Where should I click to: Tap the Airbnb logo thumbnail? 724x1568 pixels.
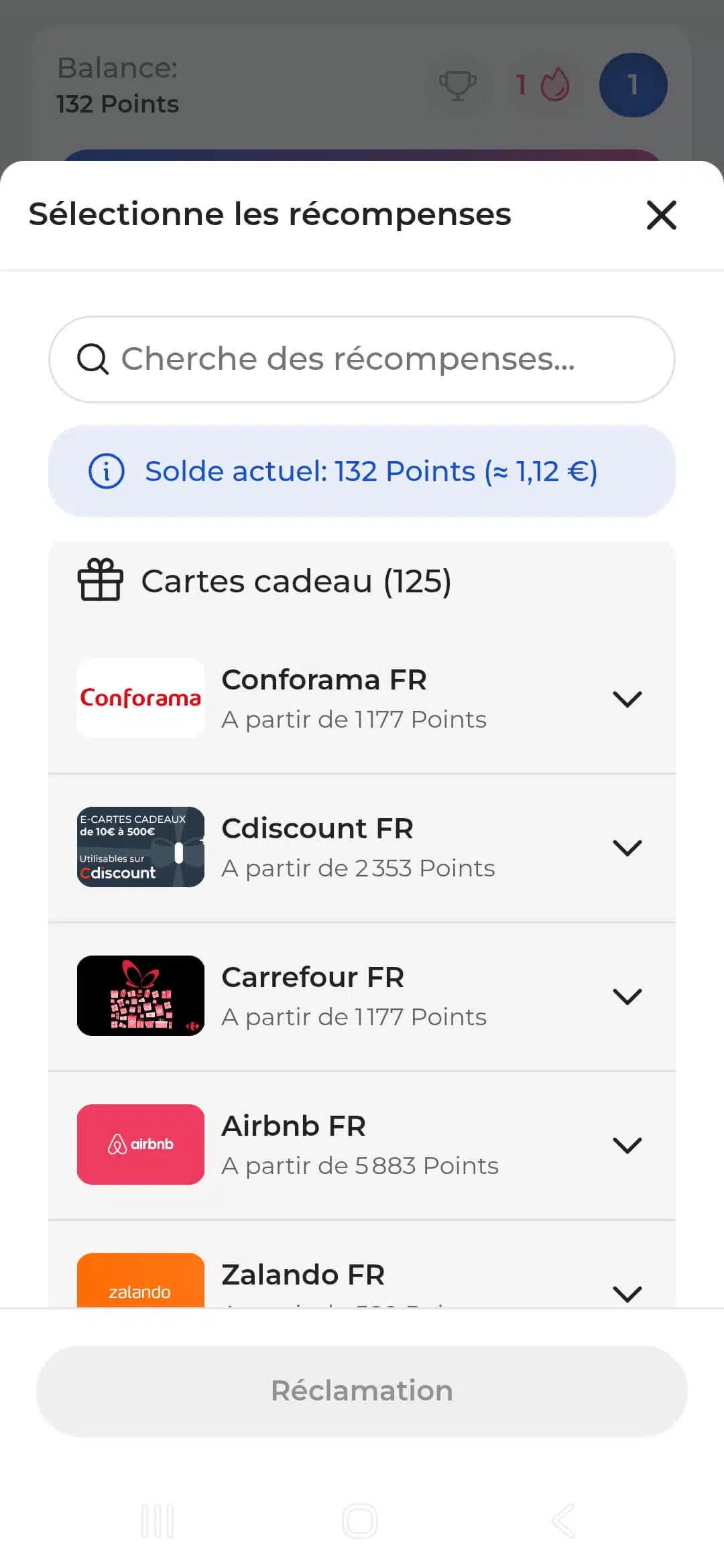pos(139,1145)
